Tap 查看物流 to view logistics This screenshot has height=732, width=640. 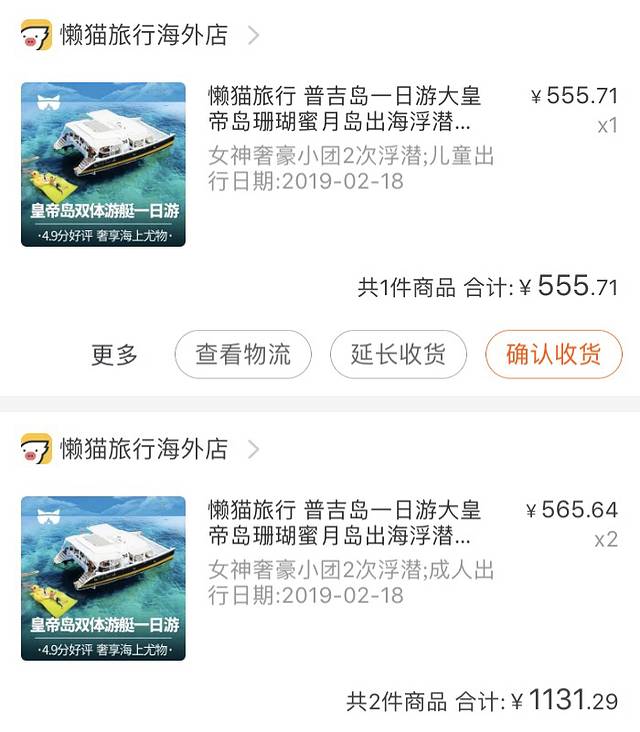coord(243,355)
